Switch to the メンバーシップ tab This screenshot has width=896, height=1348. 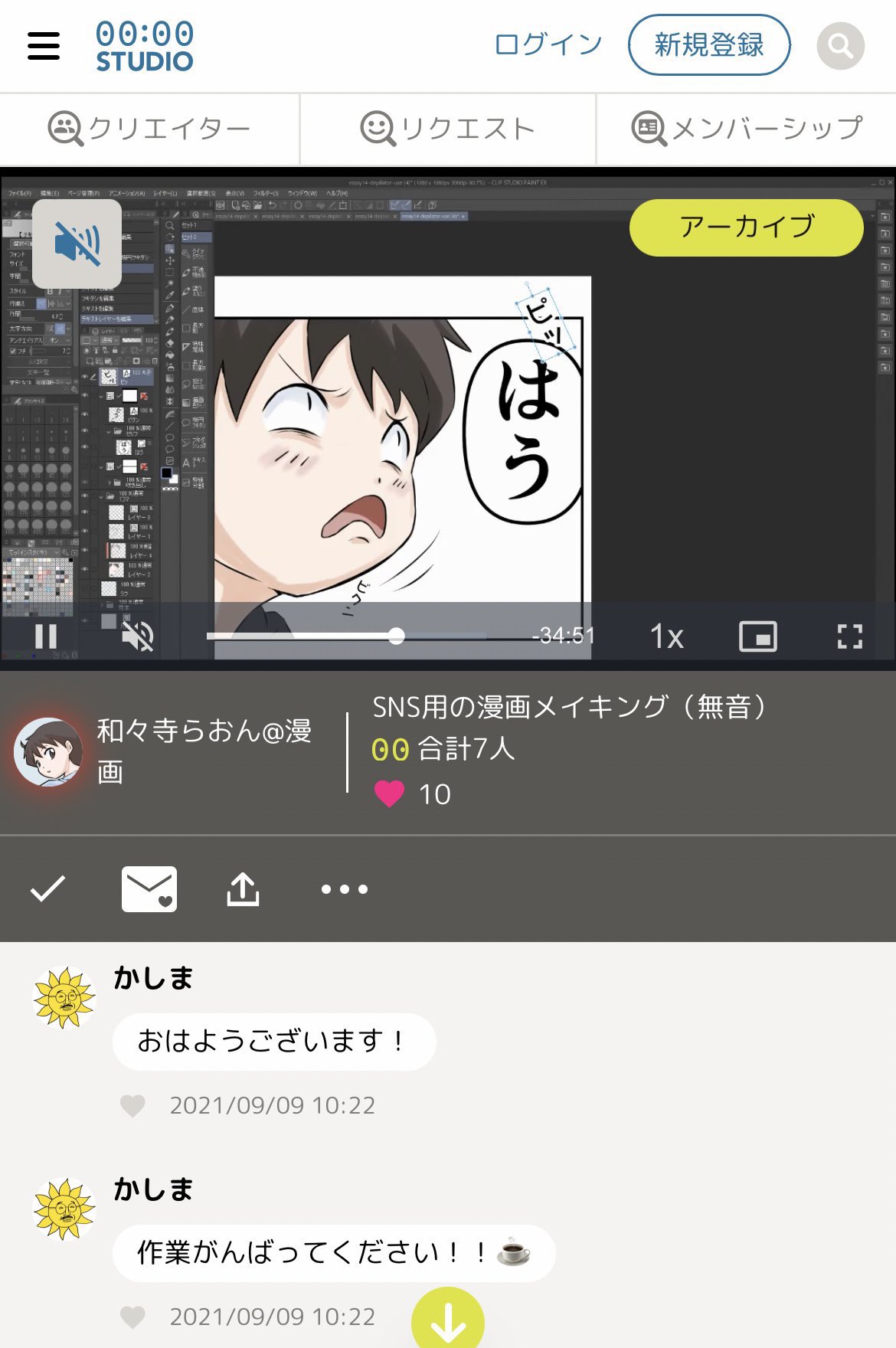(747, 129)
